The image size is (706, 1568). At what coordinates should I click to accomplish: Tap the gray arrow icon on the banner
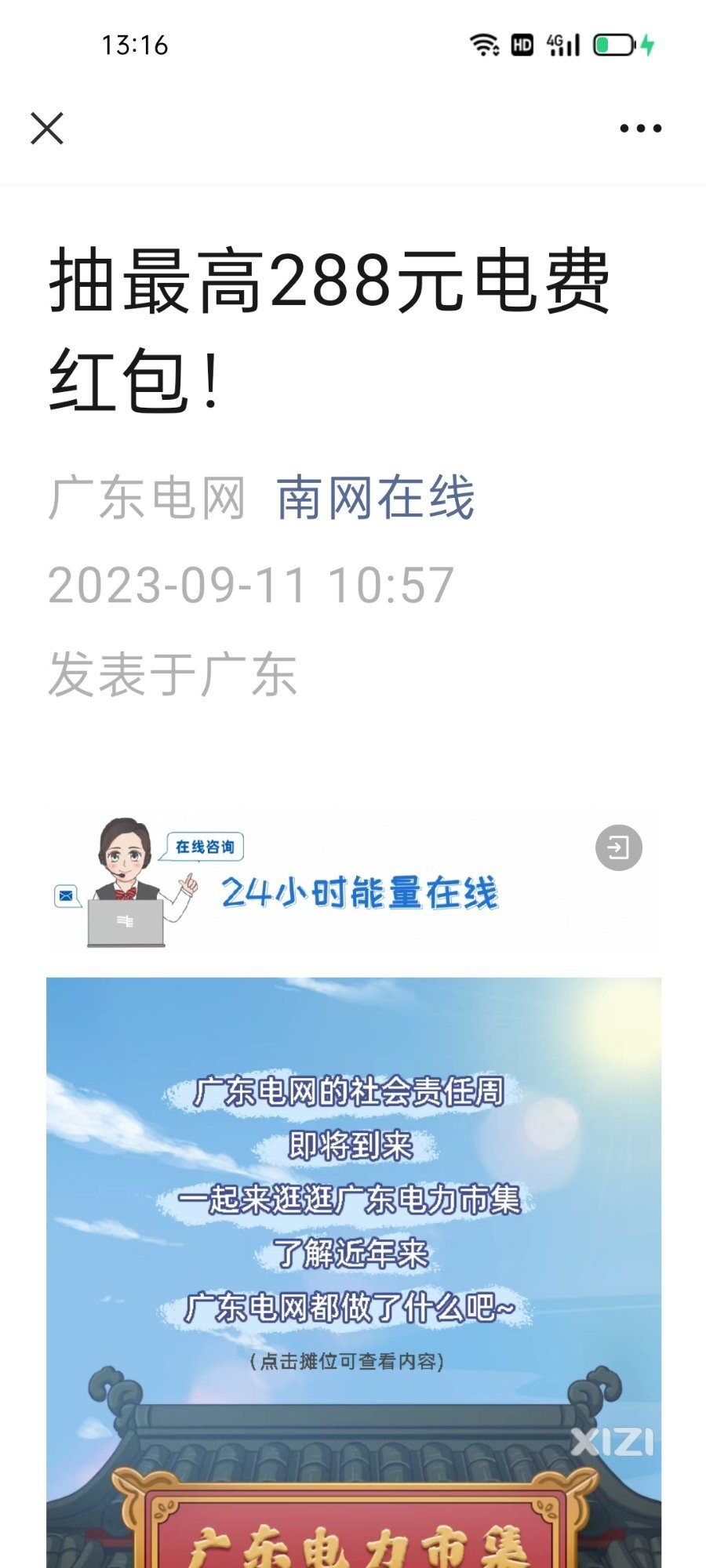(x=618, y=848)
